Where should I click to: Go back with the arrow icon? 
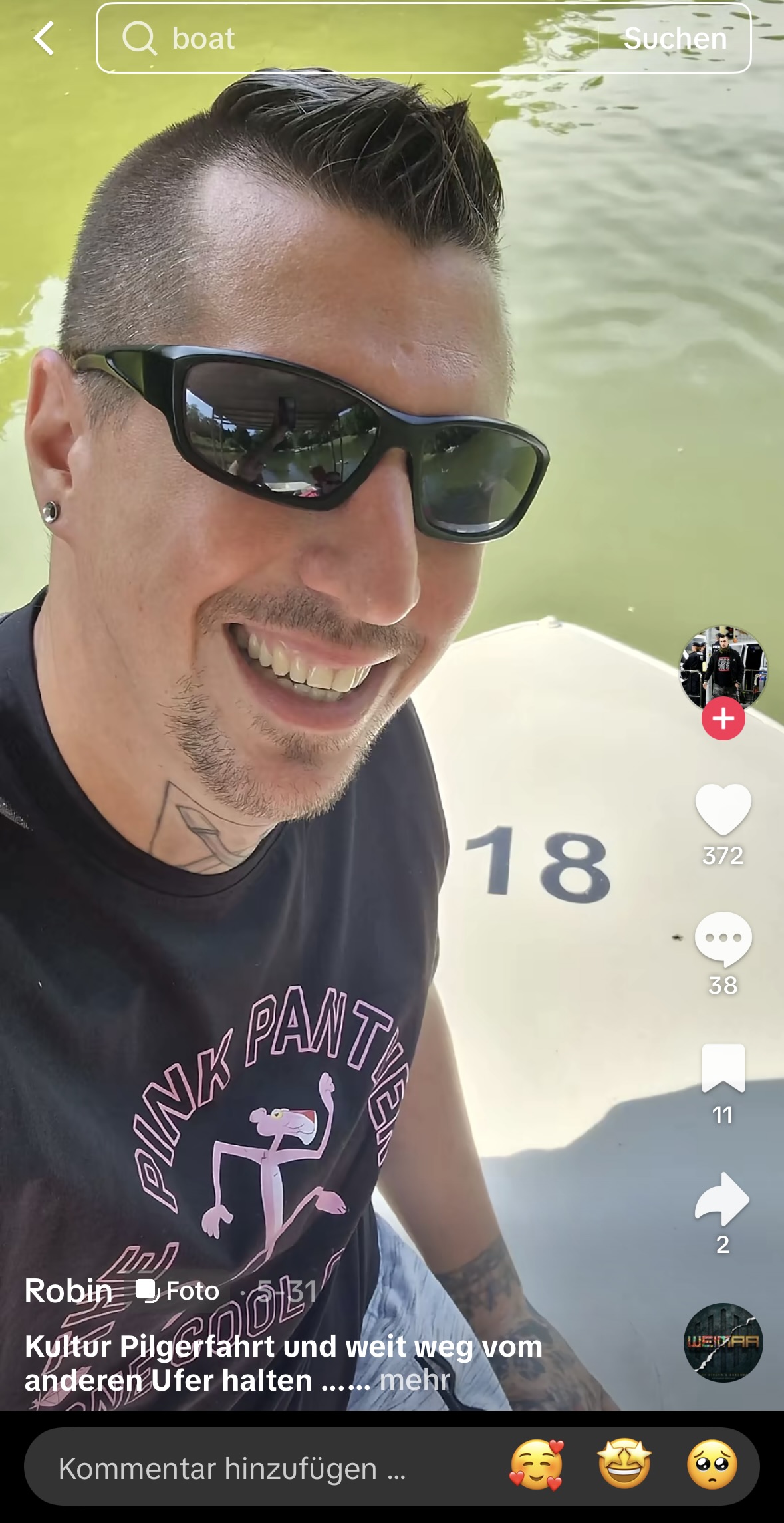click(44, 38)
